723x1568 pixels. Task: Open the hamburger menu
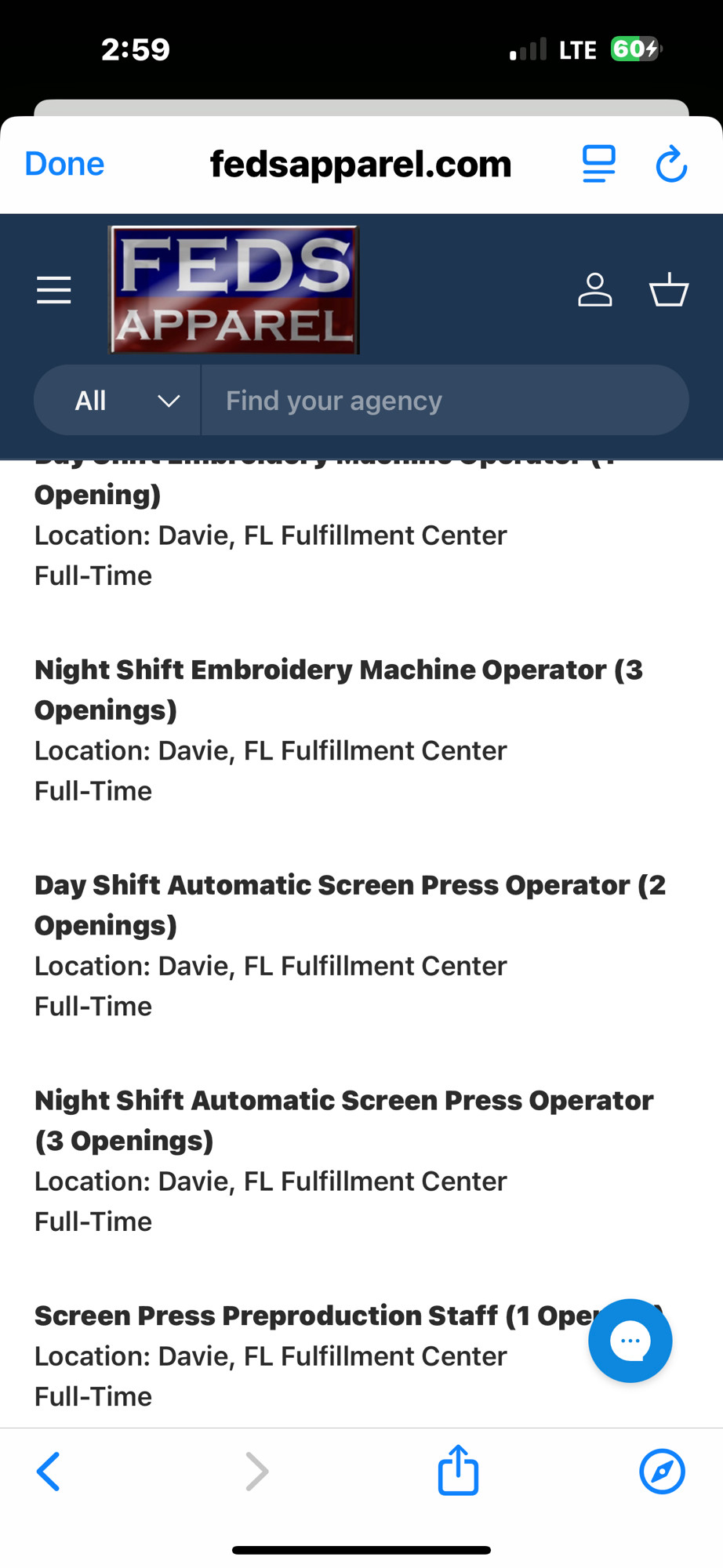54,290
